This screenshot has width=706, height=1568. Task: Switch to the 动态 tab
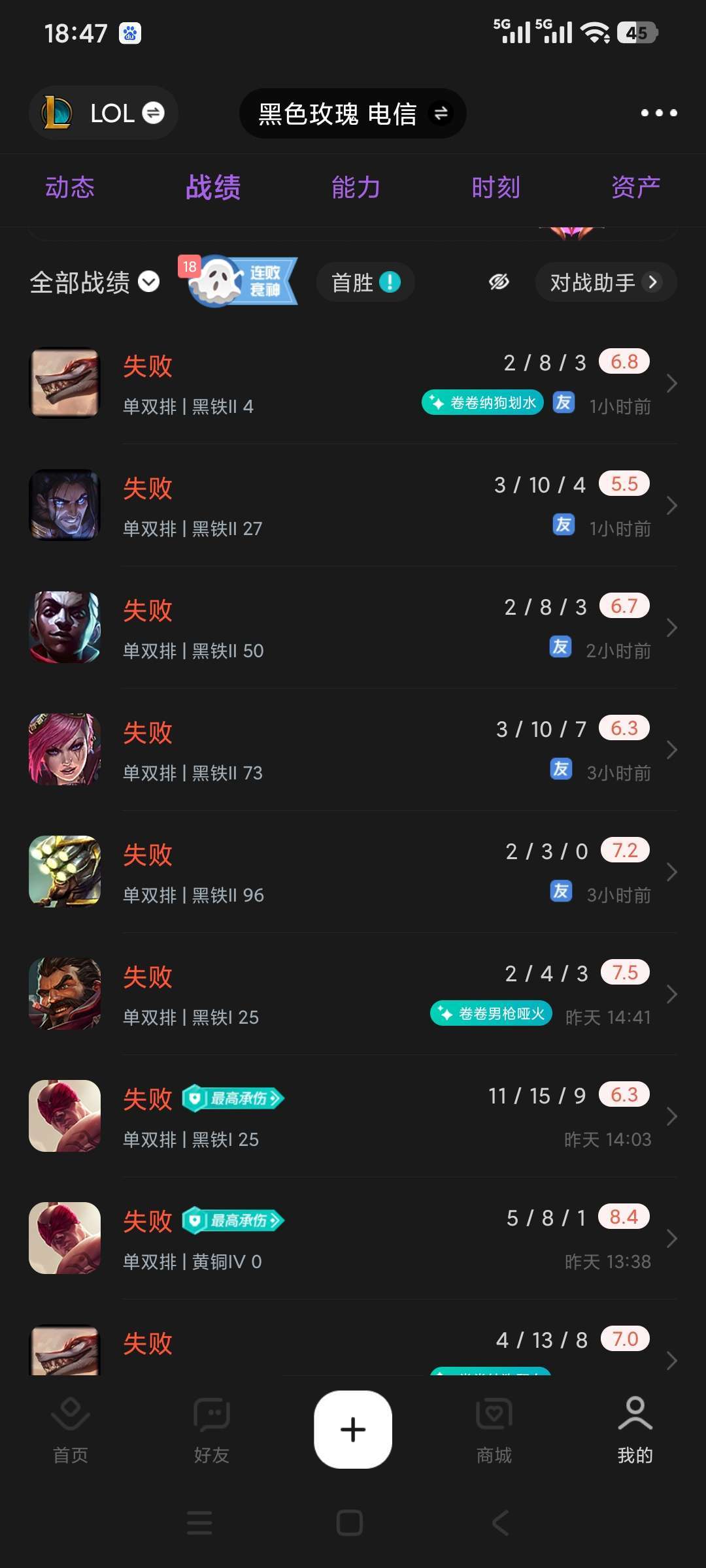point(70,188)
